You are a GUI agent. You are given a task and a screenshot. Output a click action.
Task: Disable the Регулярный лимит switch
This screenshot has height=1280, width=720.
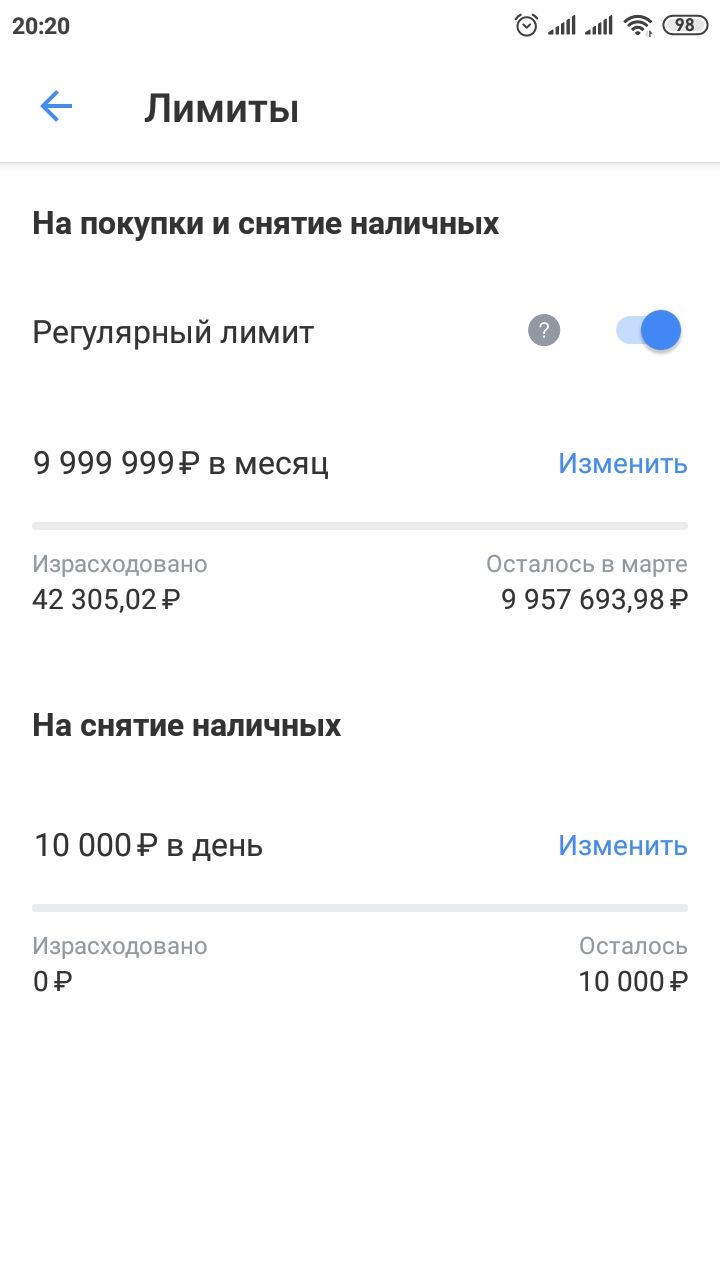(x=648, y=331)
